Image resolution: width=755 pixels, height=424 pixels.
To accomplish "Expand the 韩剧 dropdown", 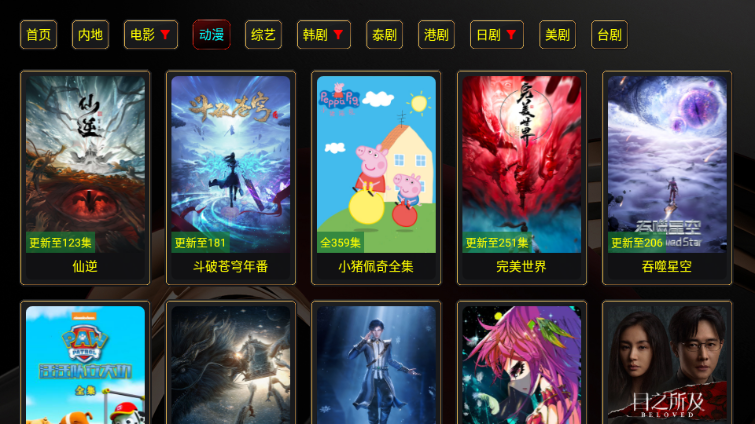I will click(323, 35).
